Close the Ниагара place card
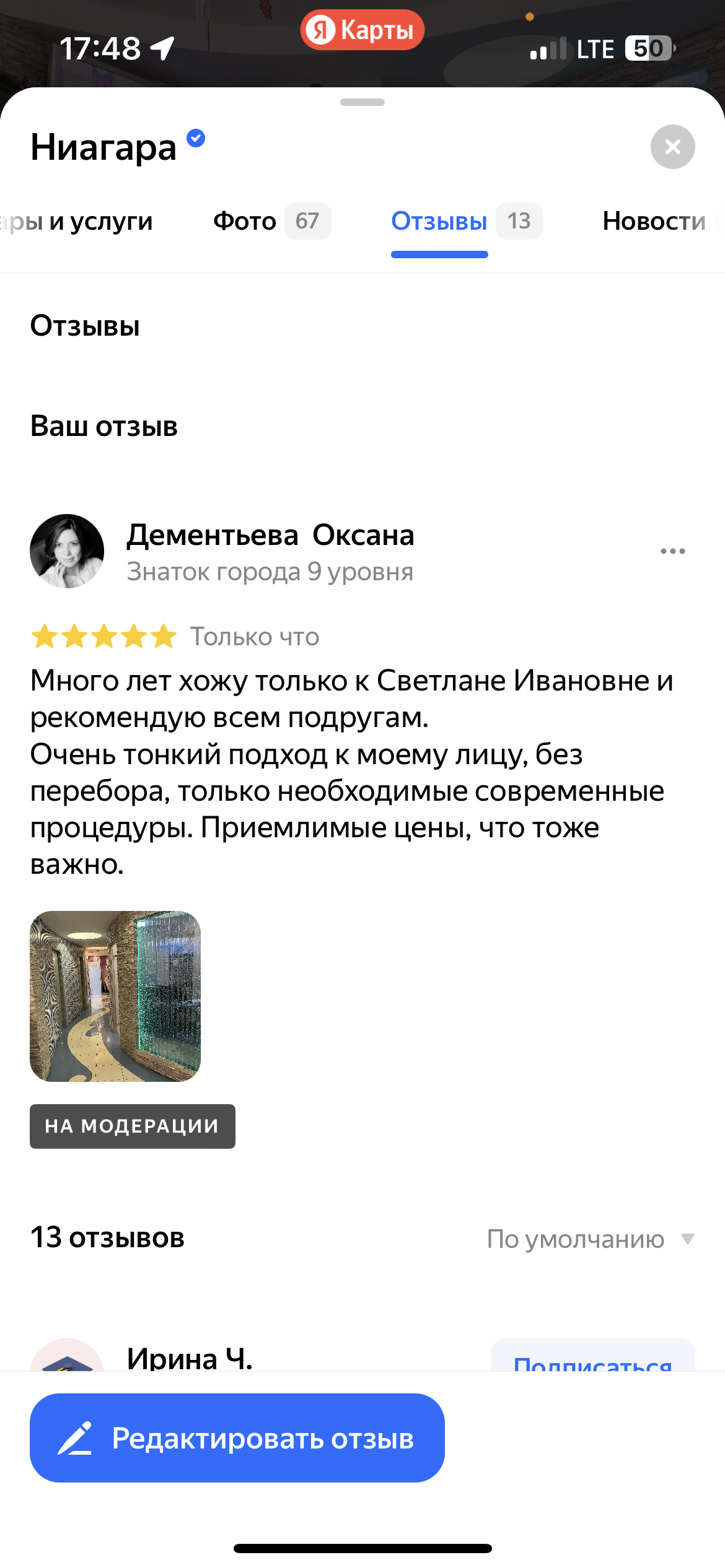The height and width of the screenshot is (1568, 725). click(672, 147)
